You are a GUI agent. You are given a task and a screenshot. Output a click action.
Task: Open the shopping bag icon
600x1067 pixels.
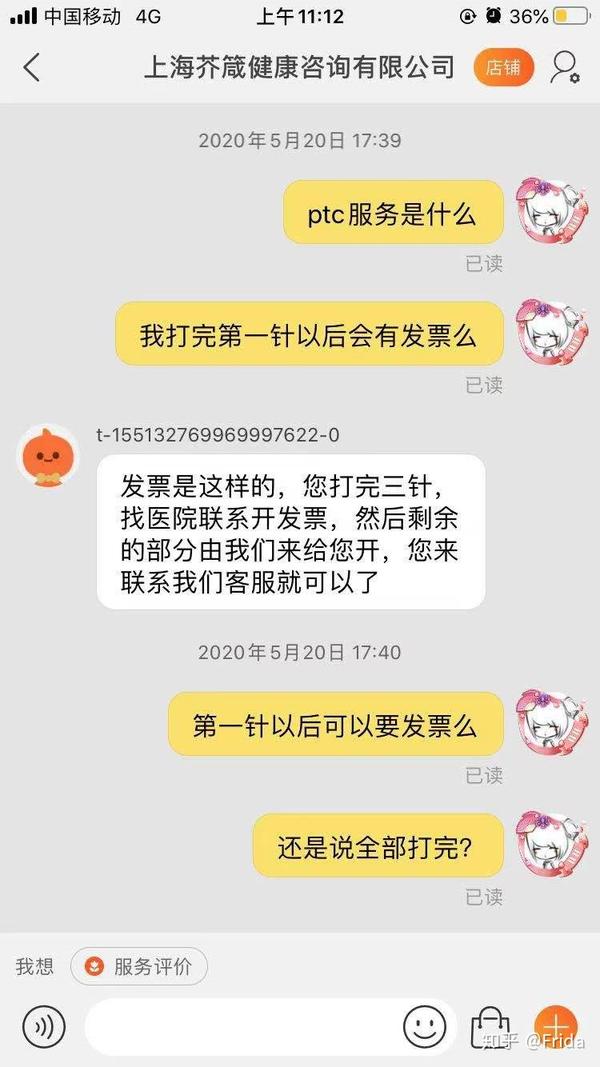pyautogui.click(x=490, y=1027)
